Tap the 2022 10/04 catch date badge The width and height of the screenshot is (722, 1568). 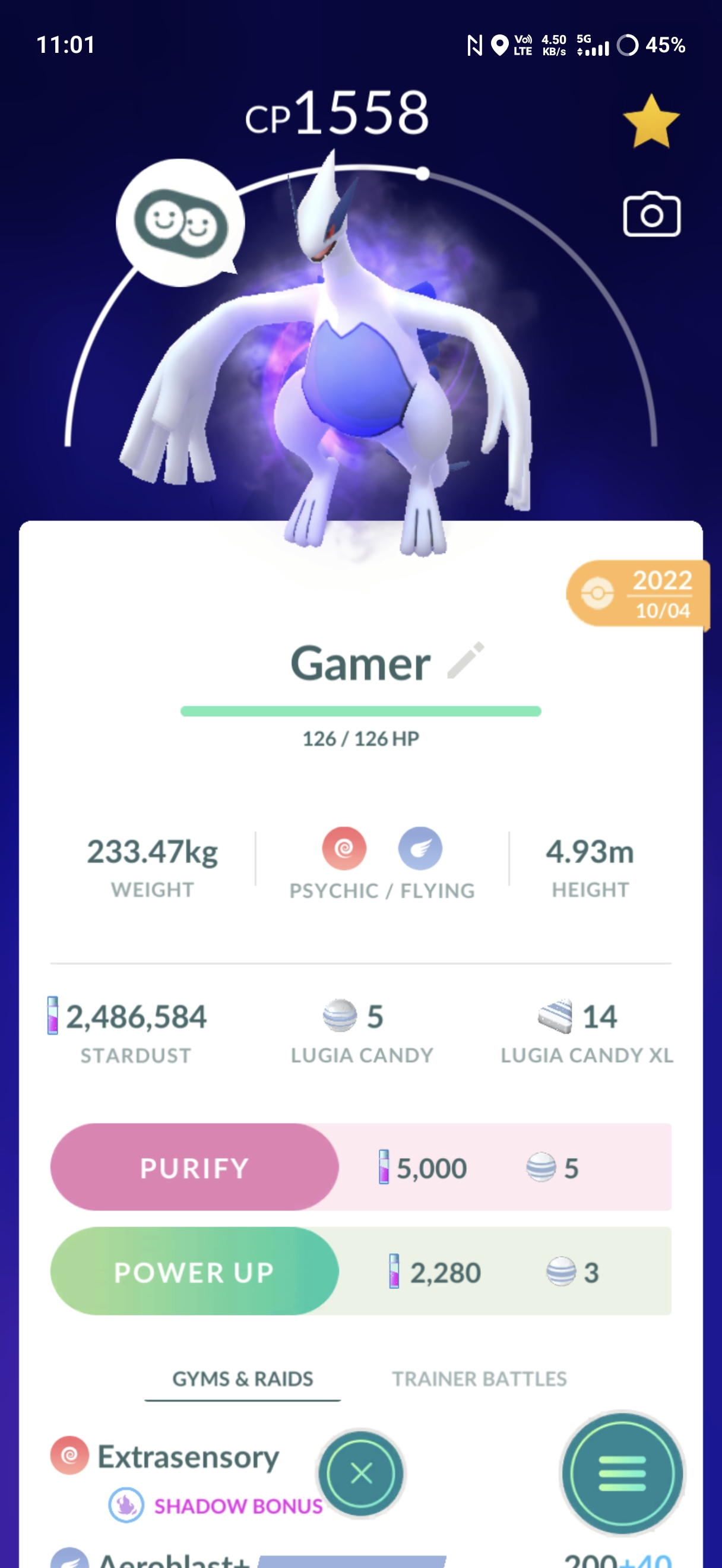638,593
